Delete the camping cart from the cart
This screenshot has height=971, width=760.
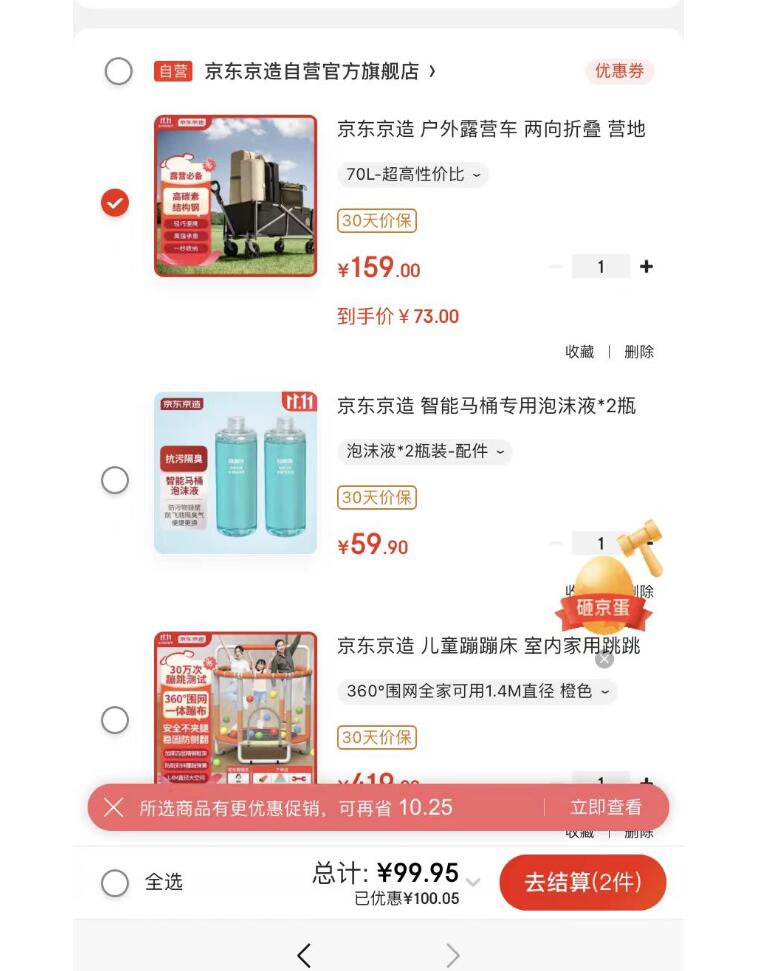[x=639, y=352]
